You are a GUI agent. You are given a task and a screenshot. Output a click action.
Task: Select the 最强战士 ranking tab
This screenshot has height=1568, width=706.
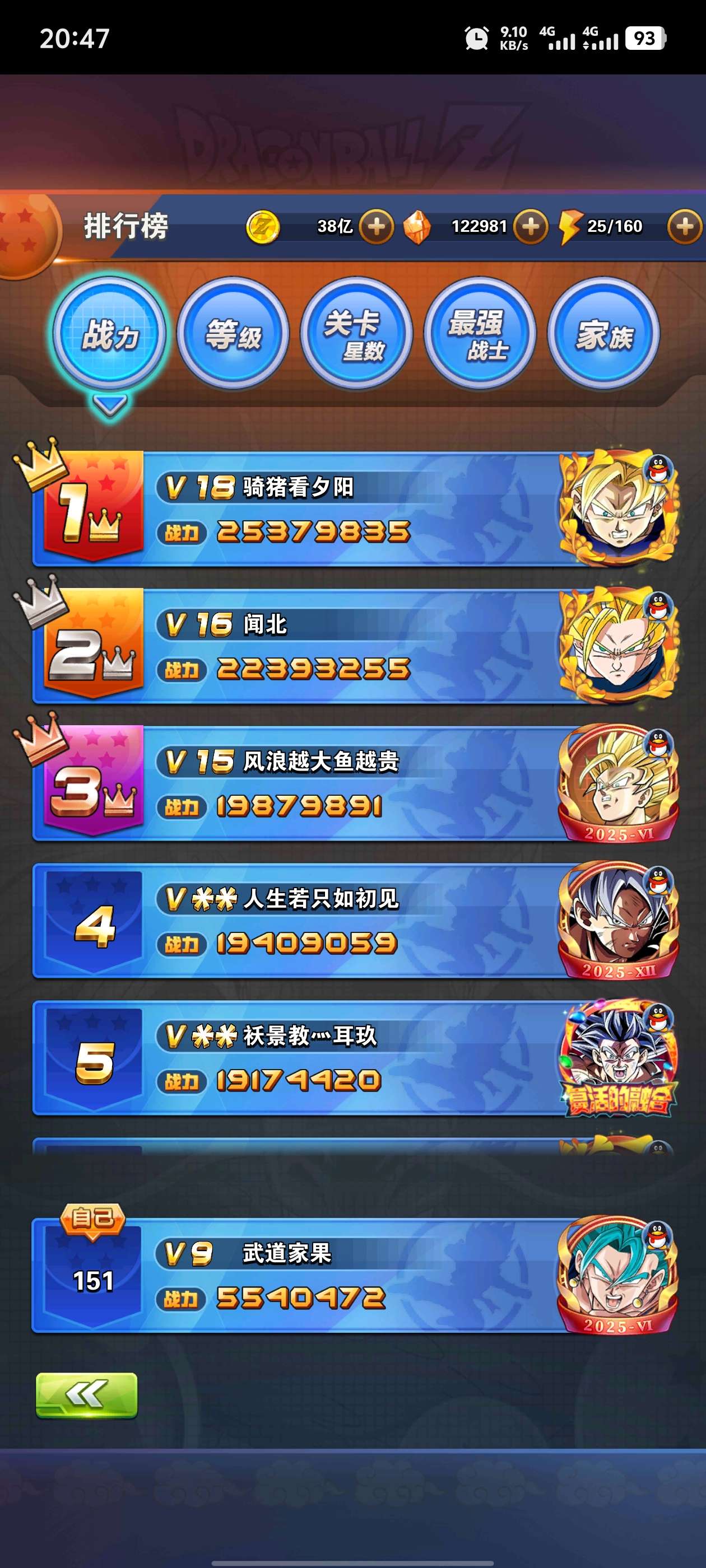point(480,334)
